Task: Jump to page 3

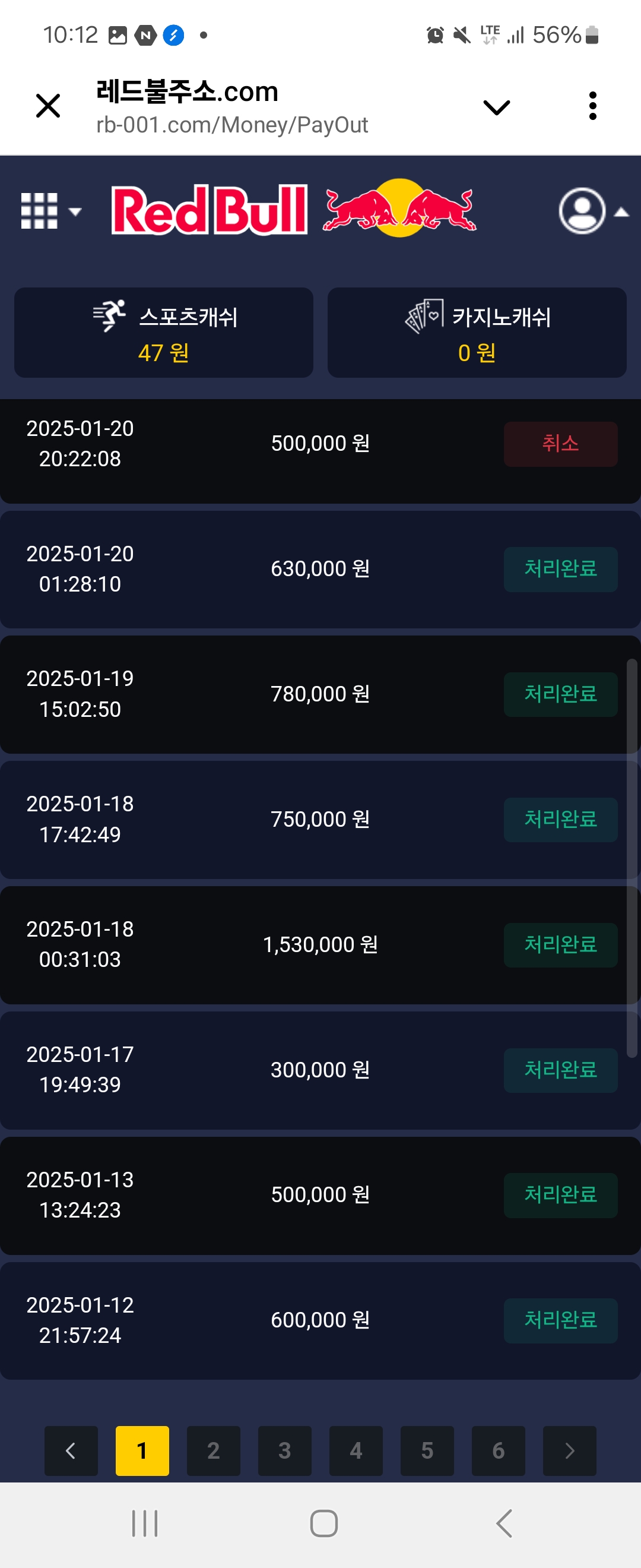Action: [285, 1450]
